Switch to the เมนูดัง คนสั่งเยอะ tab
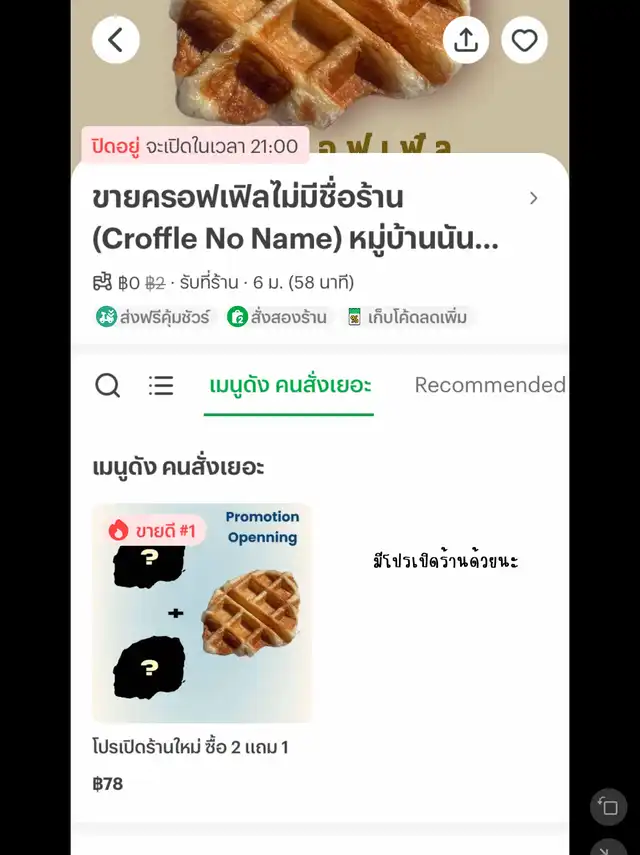 pos(290,385)
